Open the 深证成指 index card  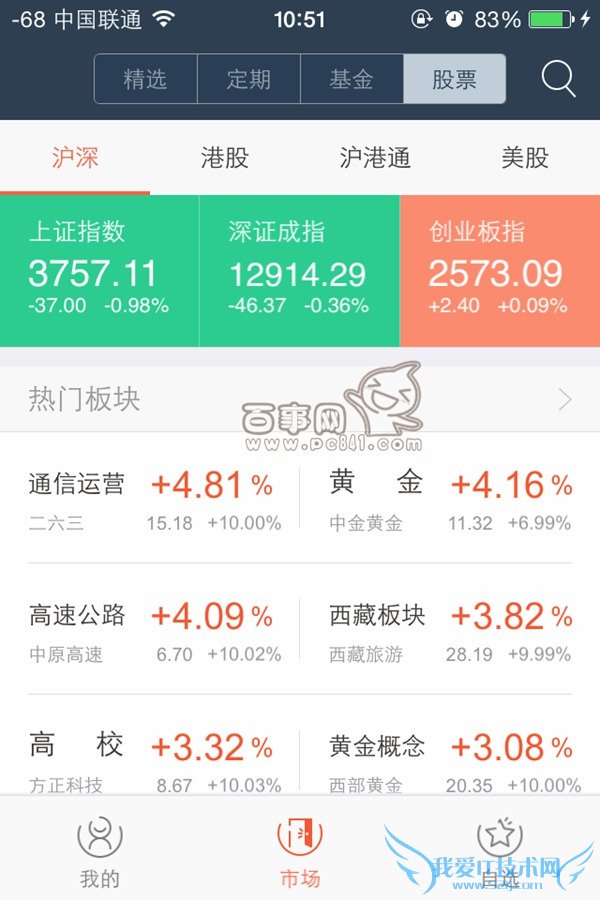click(299, 270)
